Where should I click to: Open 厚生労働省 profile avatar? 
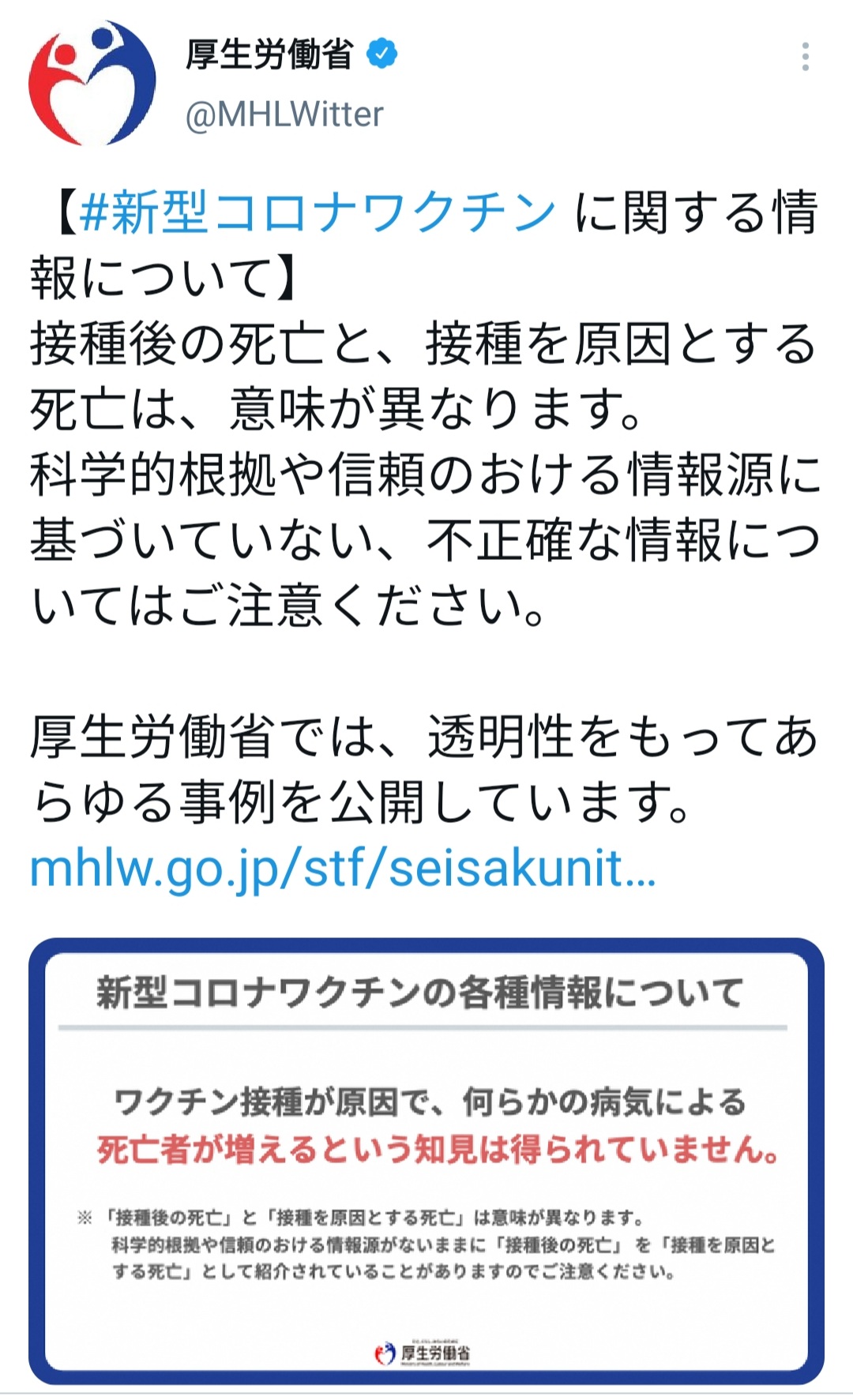click(92, 84)
